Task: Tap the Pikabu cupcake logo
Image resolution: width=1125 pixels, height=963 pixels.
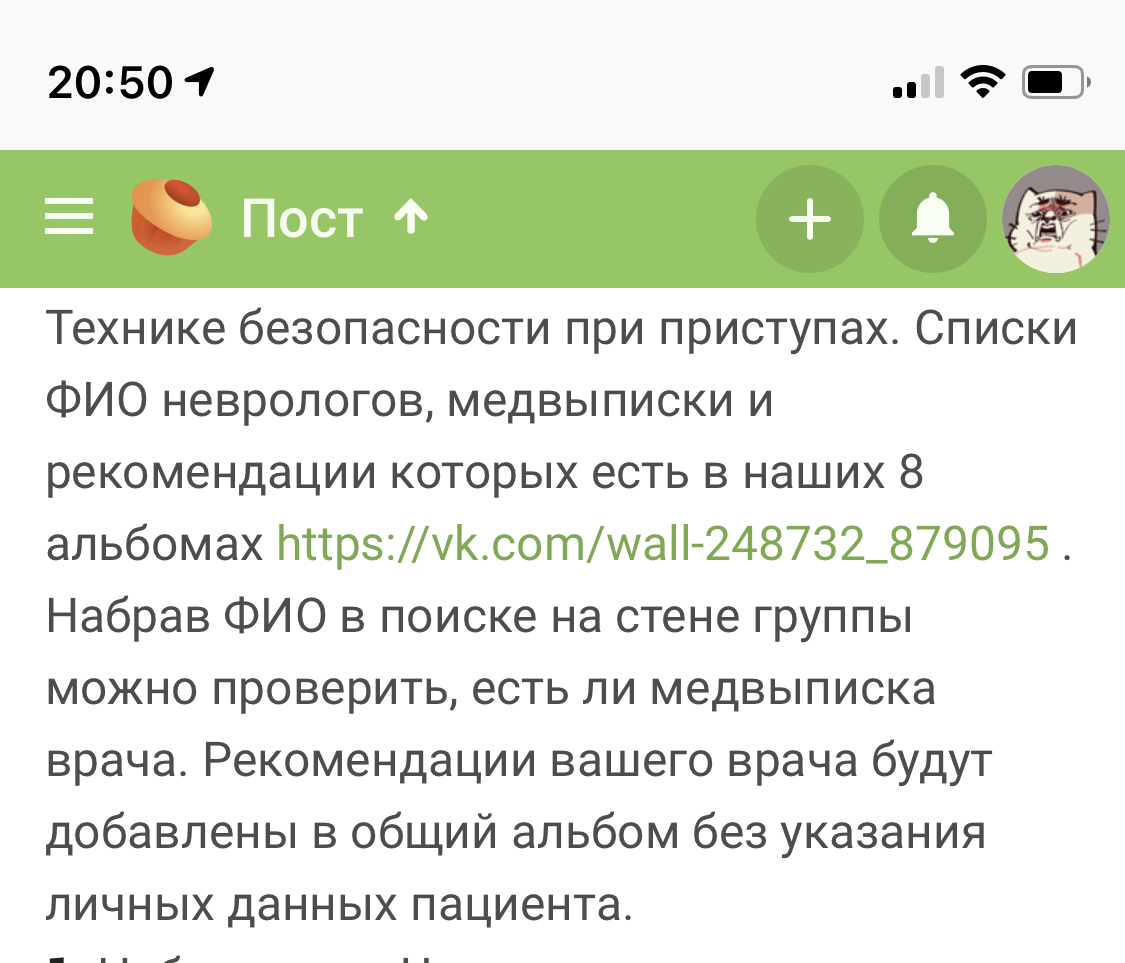Action: 171,218
